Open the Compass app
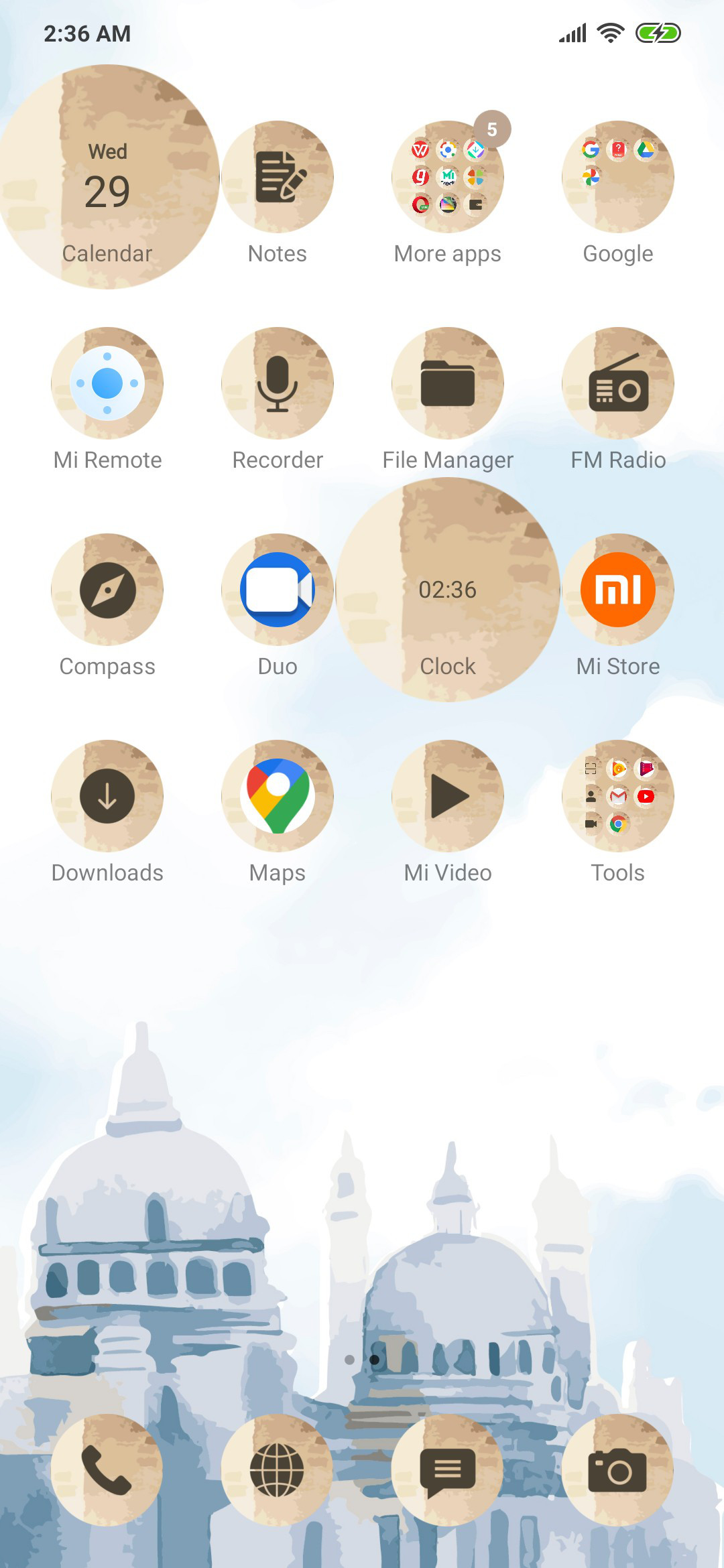The height and width of the screenshot is (1568, 724). coord(107,590)
